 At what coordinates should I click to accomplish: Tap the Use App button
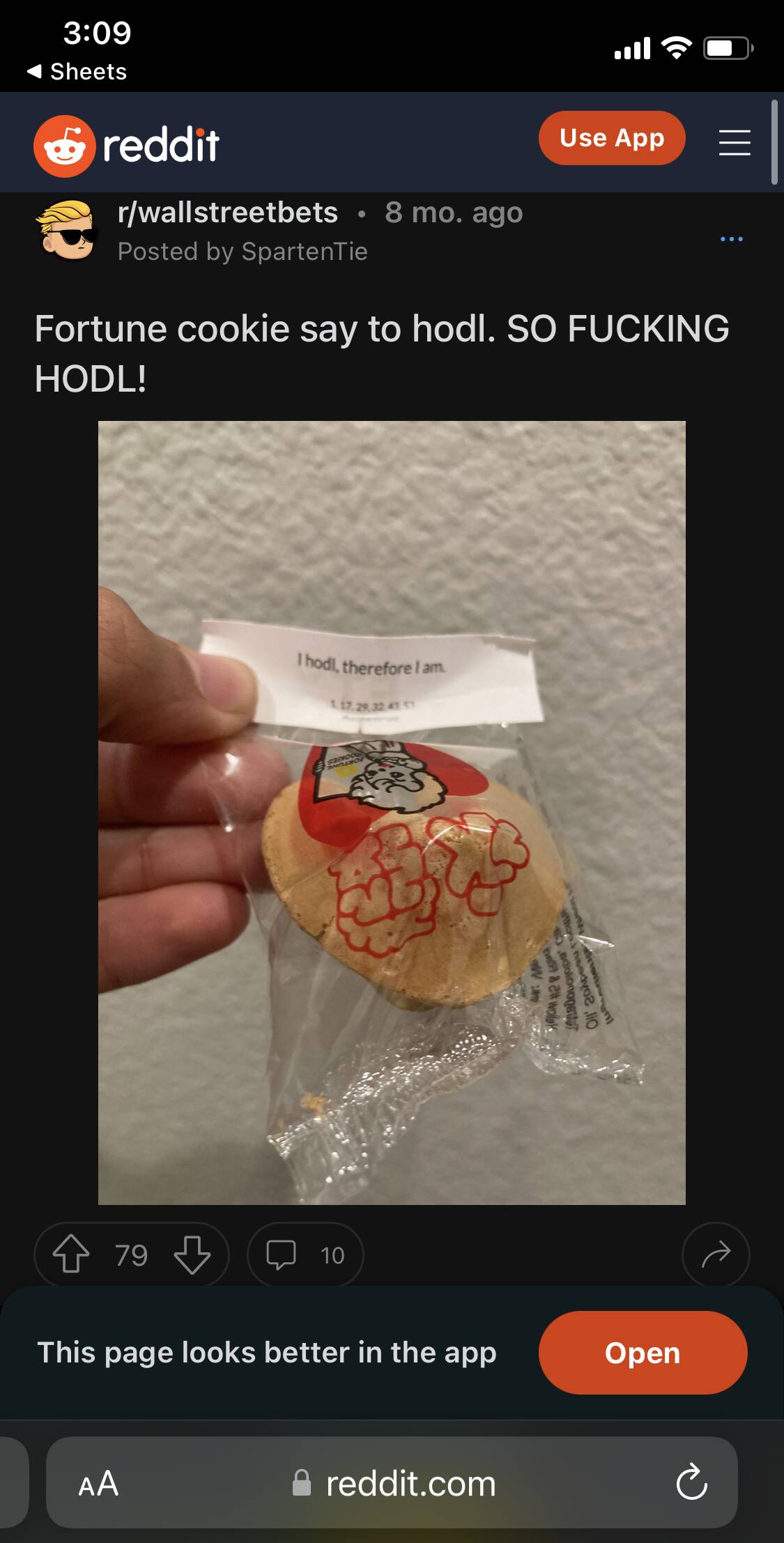[611, 138]
